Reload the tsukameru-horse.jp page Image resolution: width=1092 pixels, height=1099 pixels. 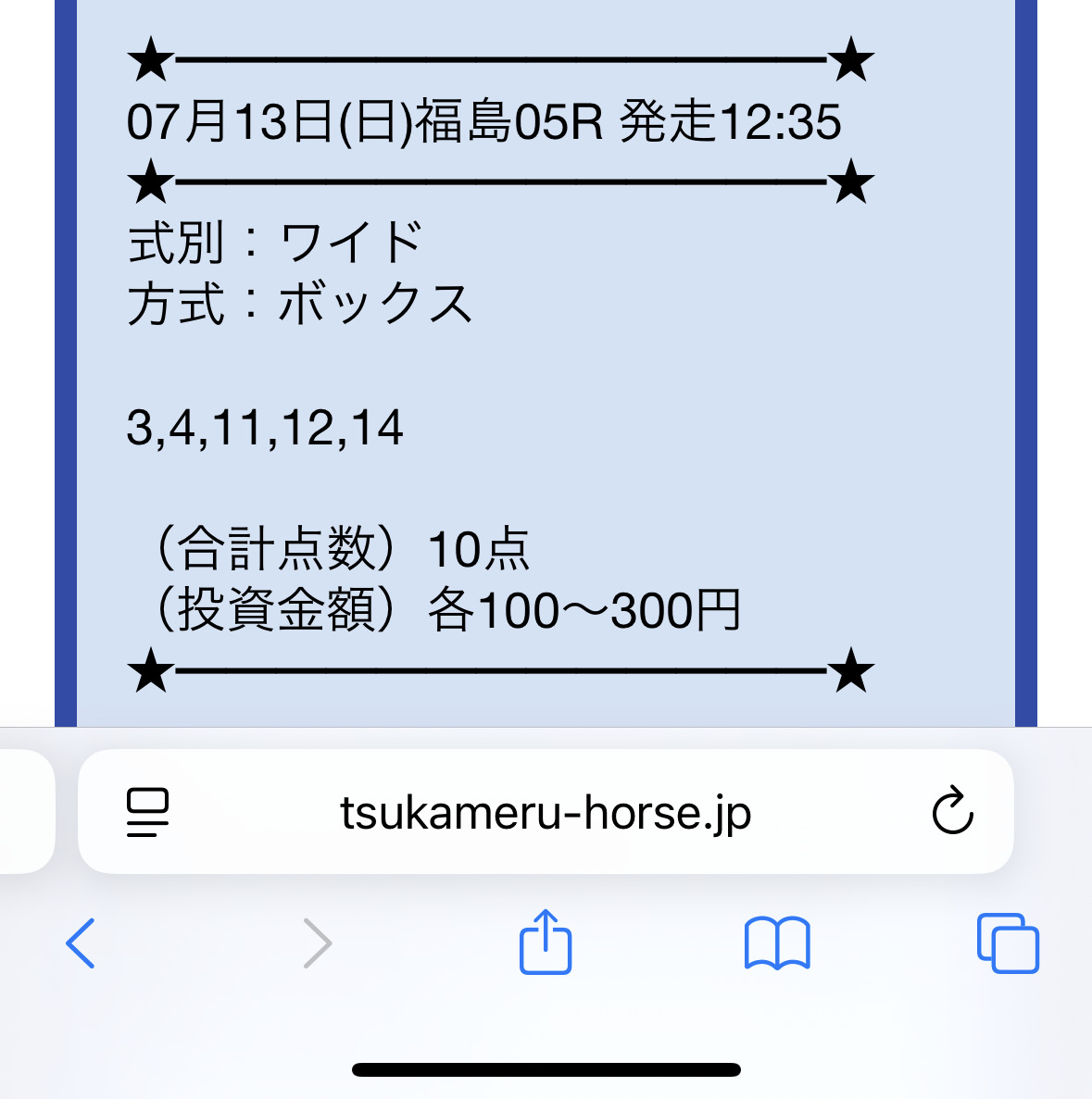951,813
